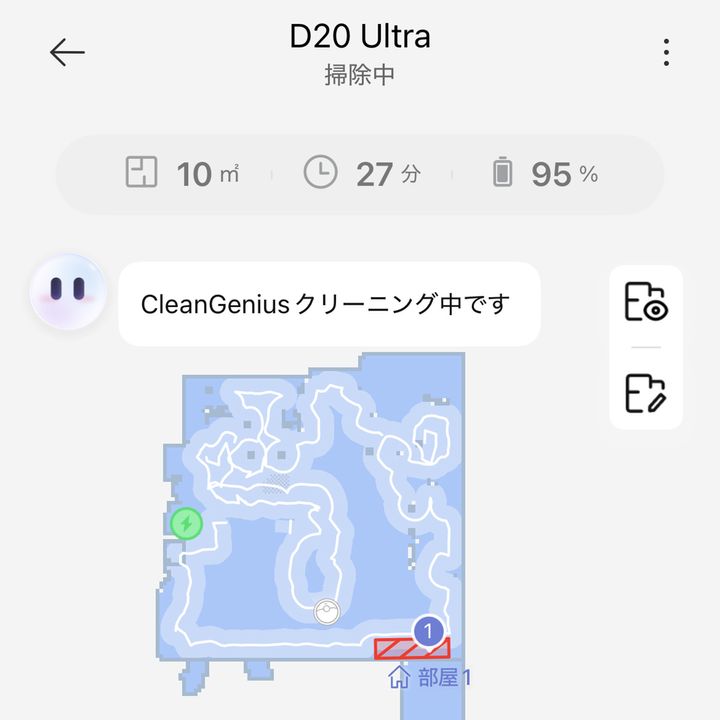
Task: Tap the CleanGenius cleaning message bubble
Action: tap(329, 304)
